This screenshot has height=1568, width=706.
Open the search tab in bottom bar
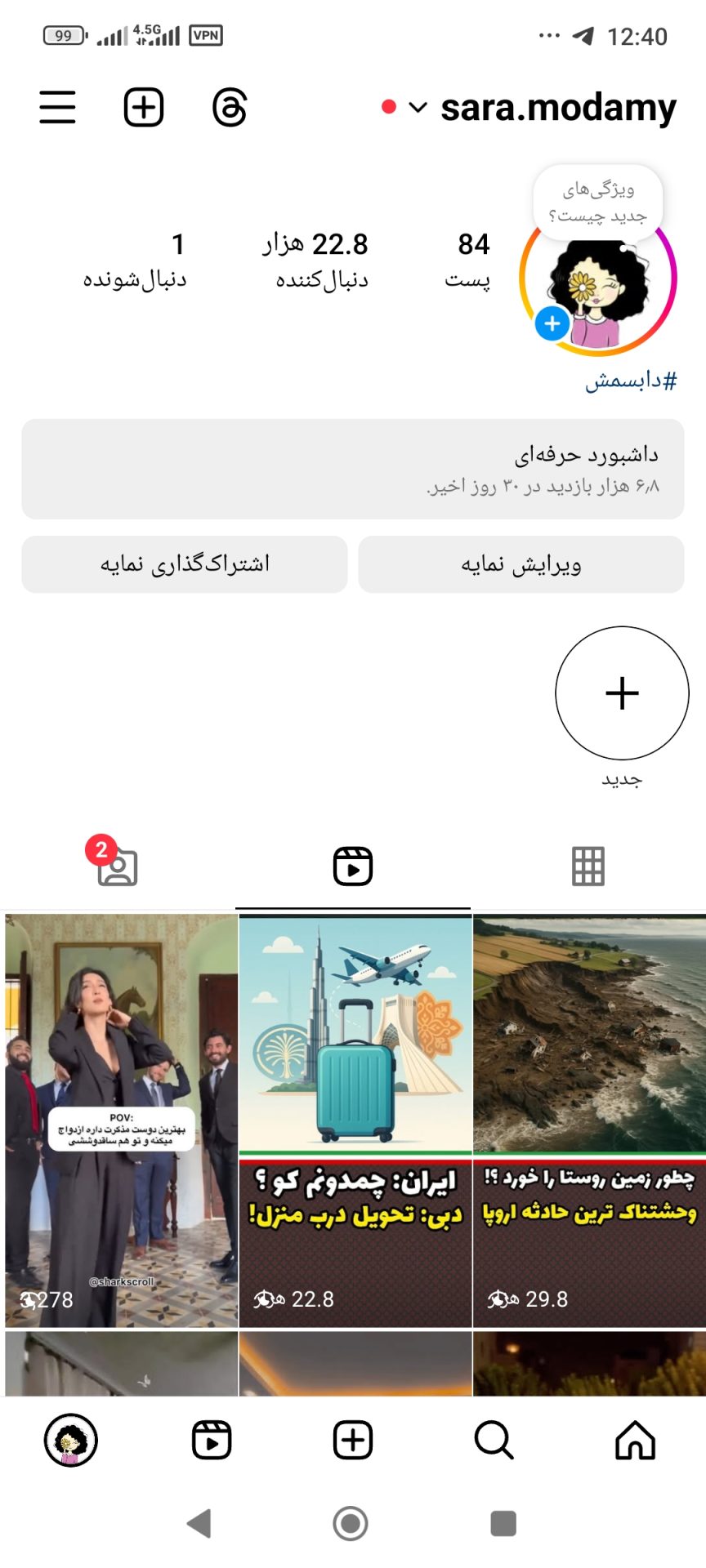point(494,1440)
